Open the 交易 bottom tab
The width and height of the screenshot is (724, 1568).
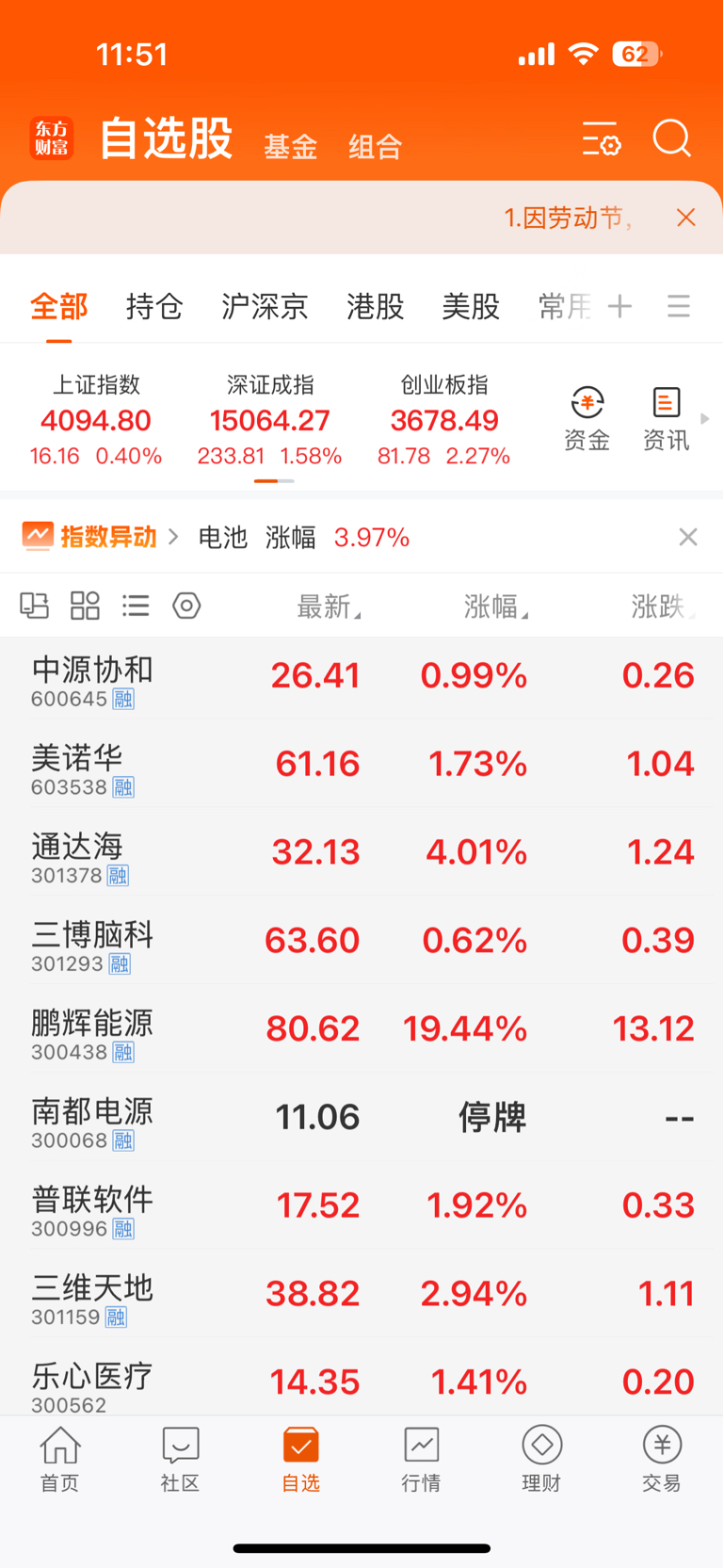(x=662, y=1459)
